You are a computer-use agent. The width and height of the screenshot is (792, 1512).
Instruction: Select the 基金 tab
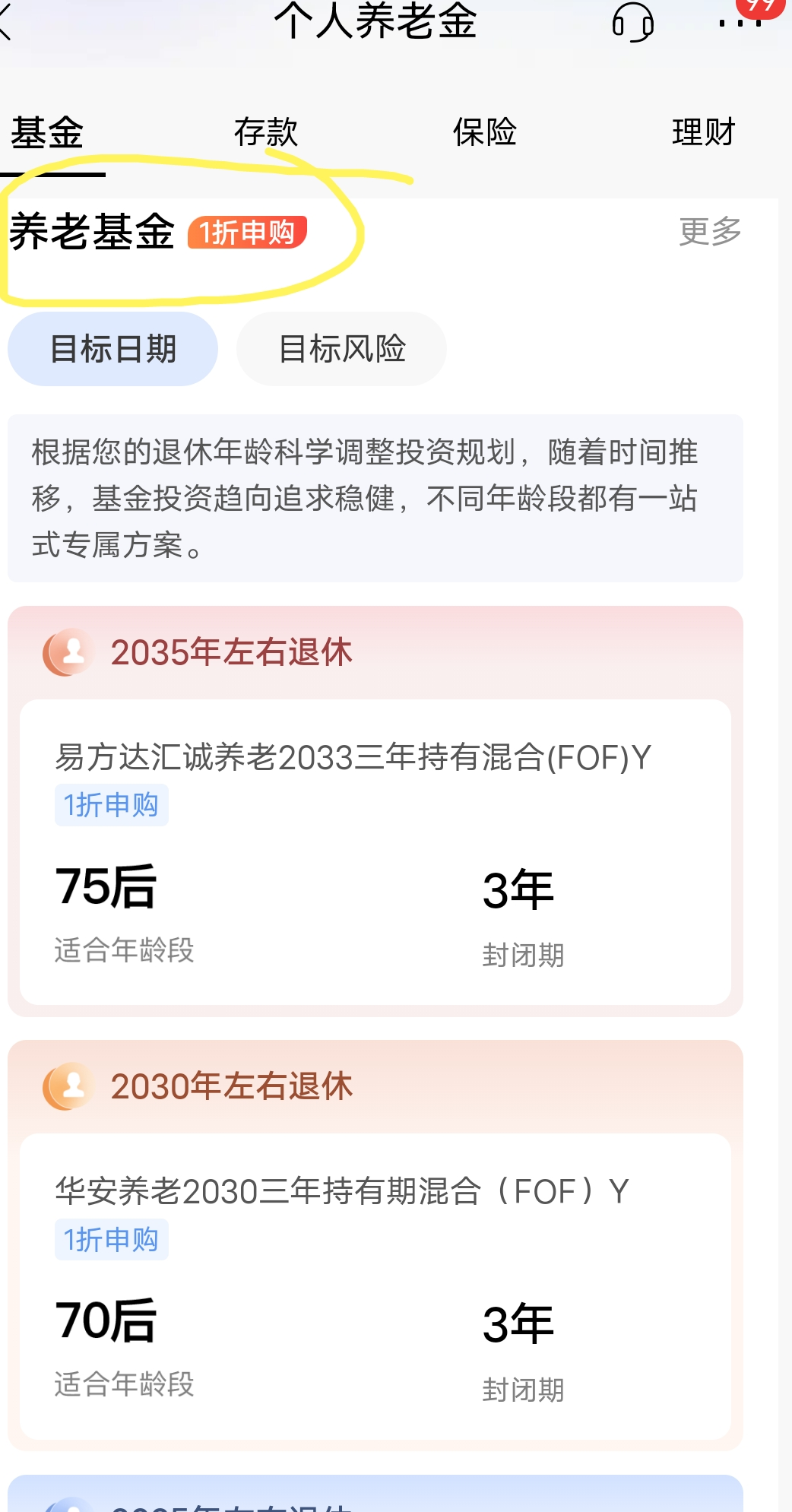pyautogui.click(x=47, y=133)
